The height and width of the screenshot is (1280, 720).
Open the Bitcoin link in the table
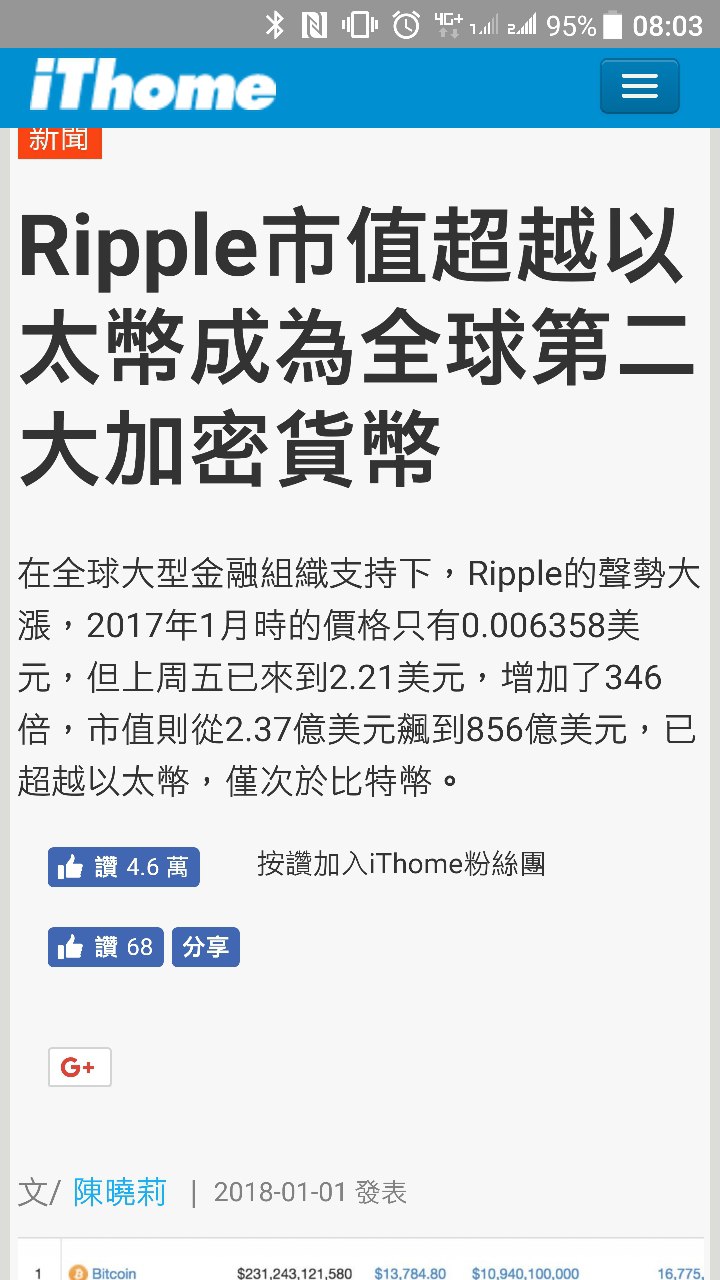[113, 1273]
